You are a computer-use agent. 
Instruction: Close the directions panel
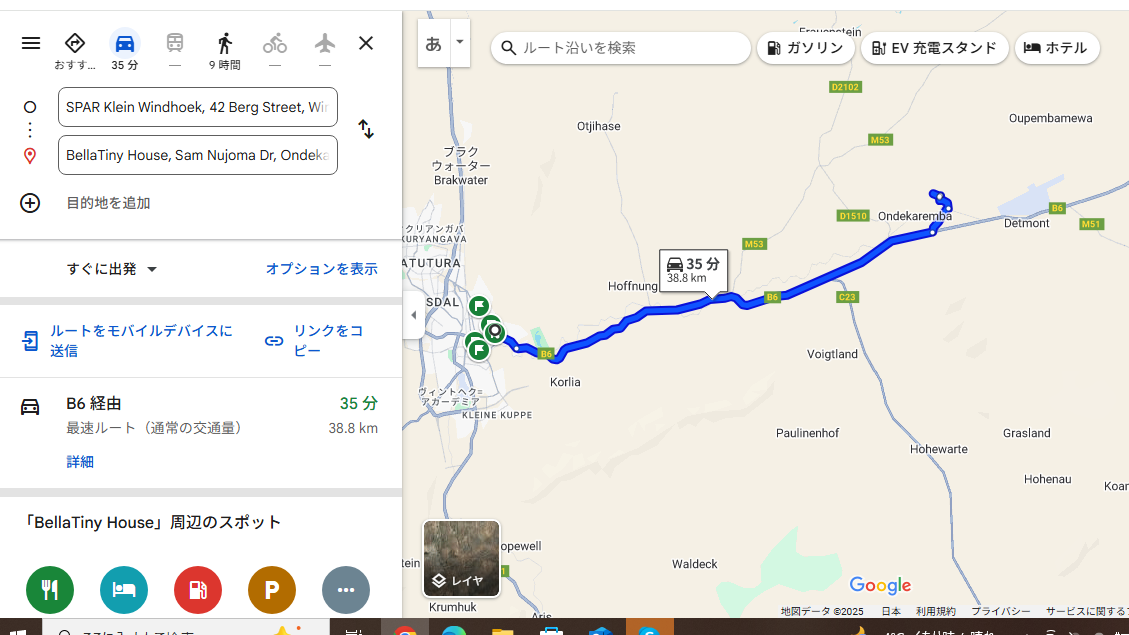(366, 43)
